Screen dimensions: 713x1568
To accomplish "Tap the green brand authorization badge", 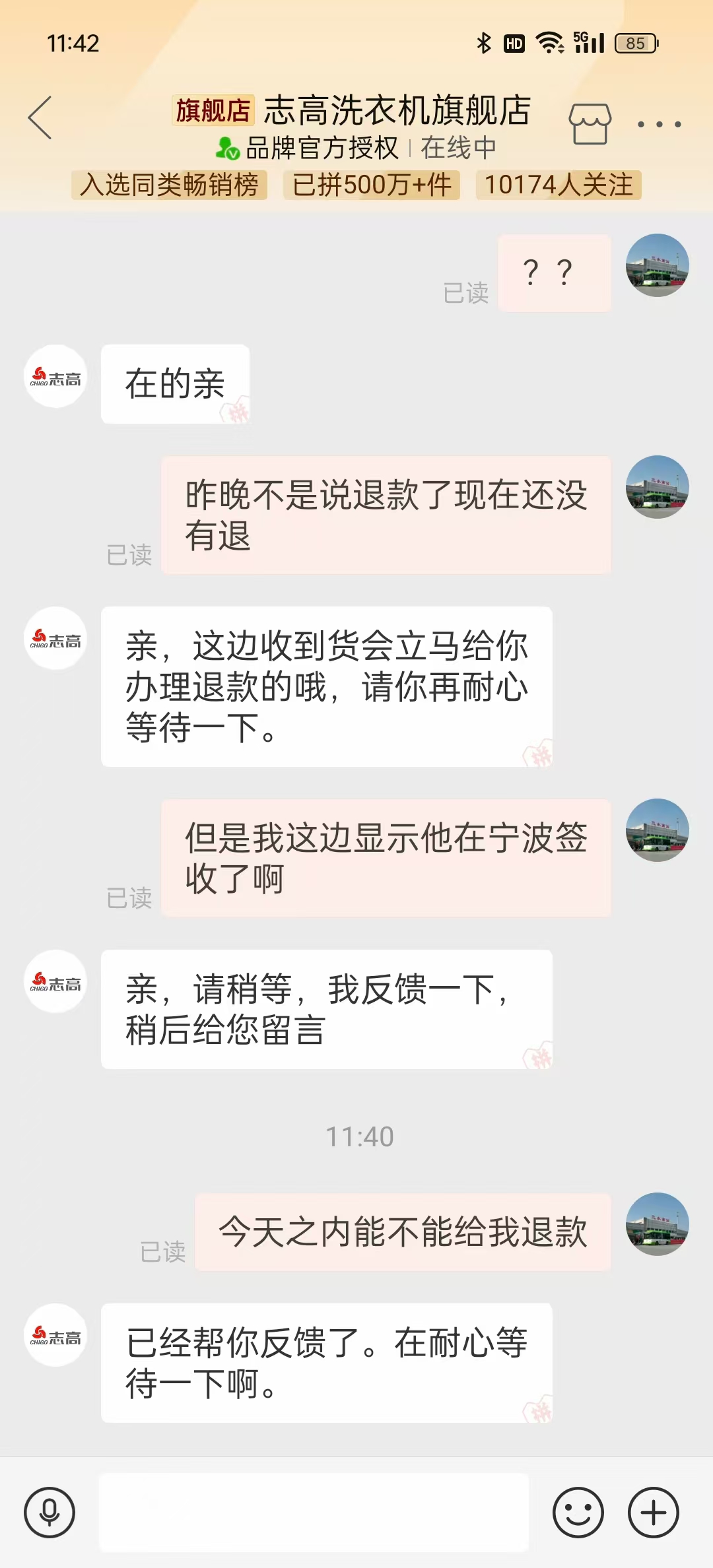I will tap(227, 148).
